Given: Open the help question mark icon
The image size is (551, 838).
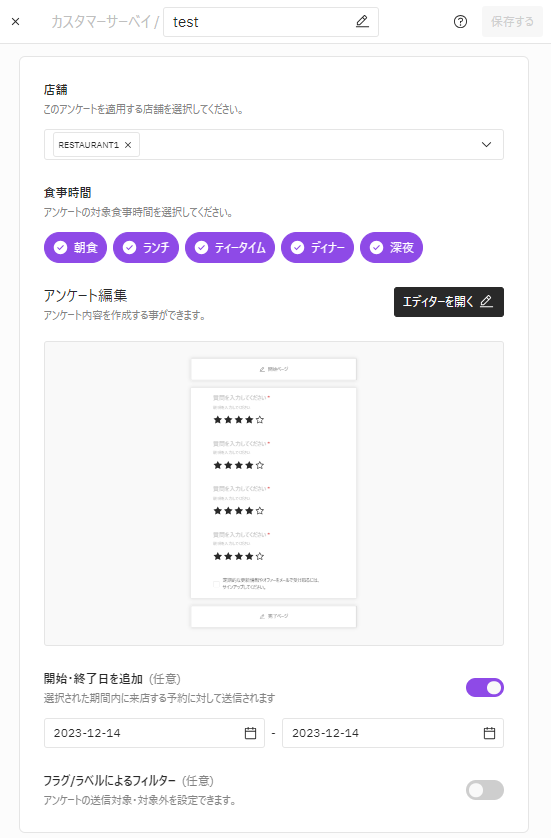Looking at the screenshot, I should [460, 22].
